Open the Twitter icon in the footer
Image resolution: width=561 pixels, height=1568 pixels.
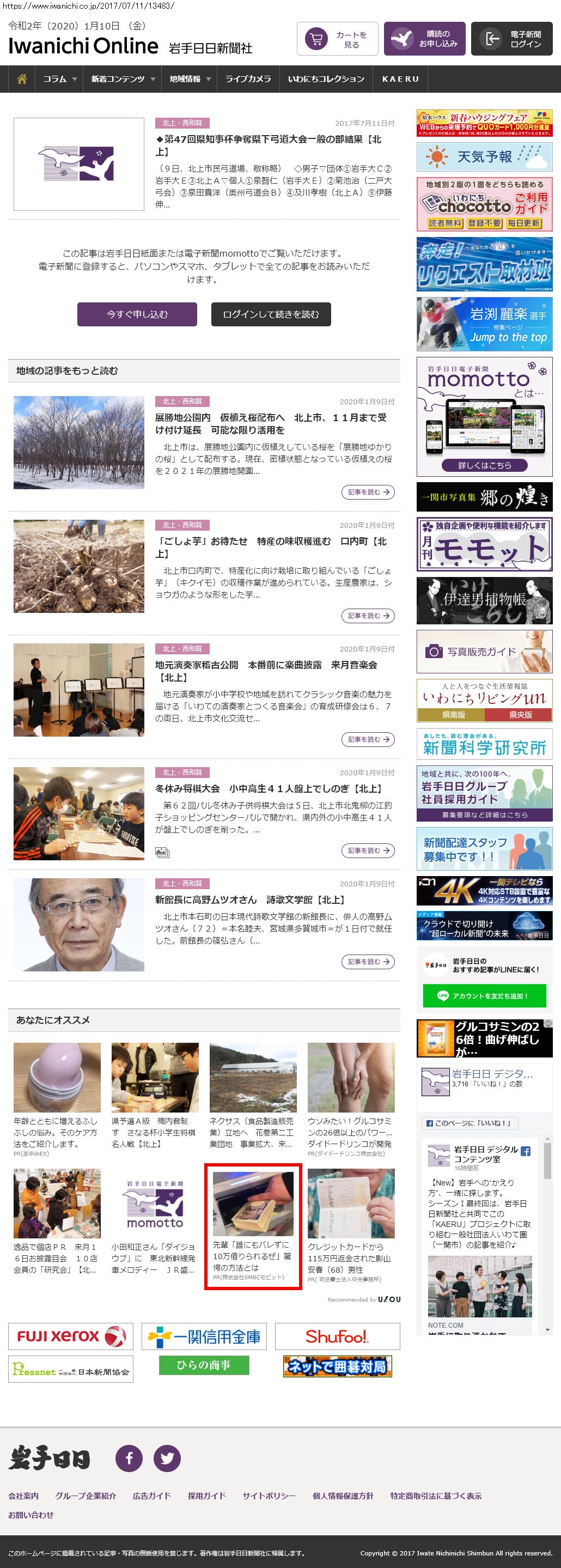pos(167,1458)
